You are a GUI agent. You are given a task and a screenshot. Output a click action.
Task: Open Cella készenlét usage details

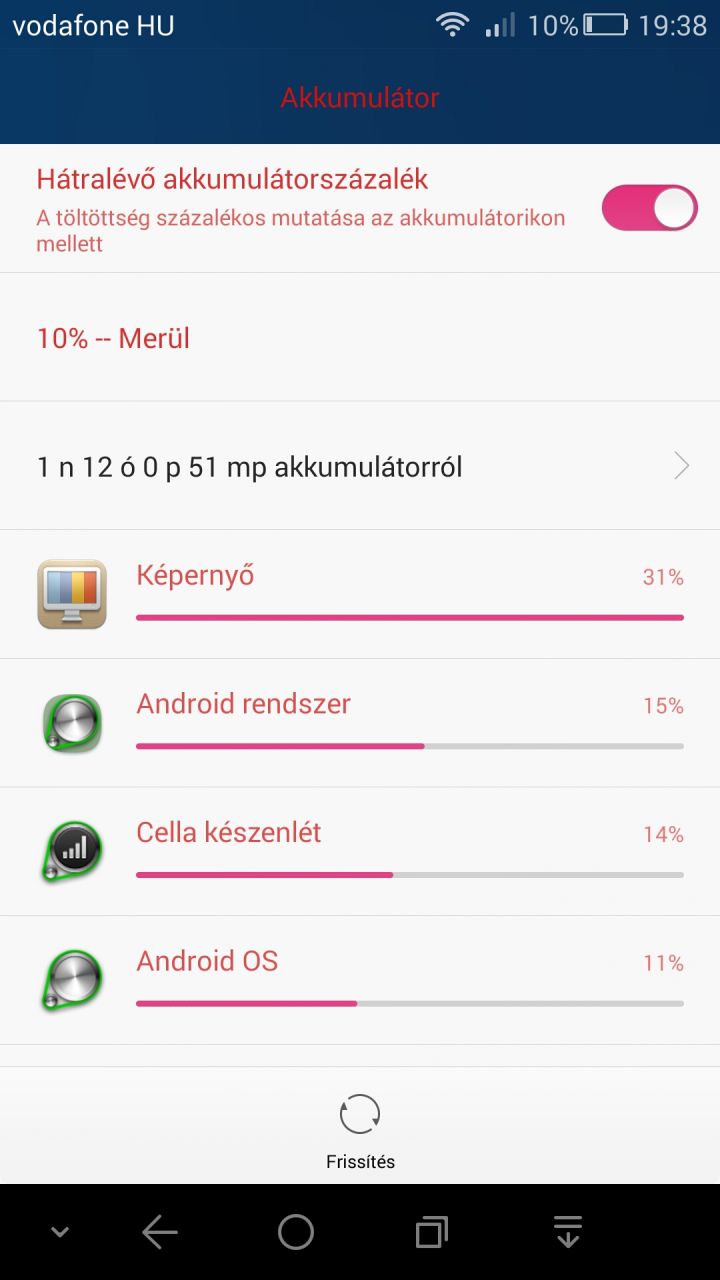pos(360,851)
